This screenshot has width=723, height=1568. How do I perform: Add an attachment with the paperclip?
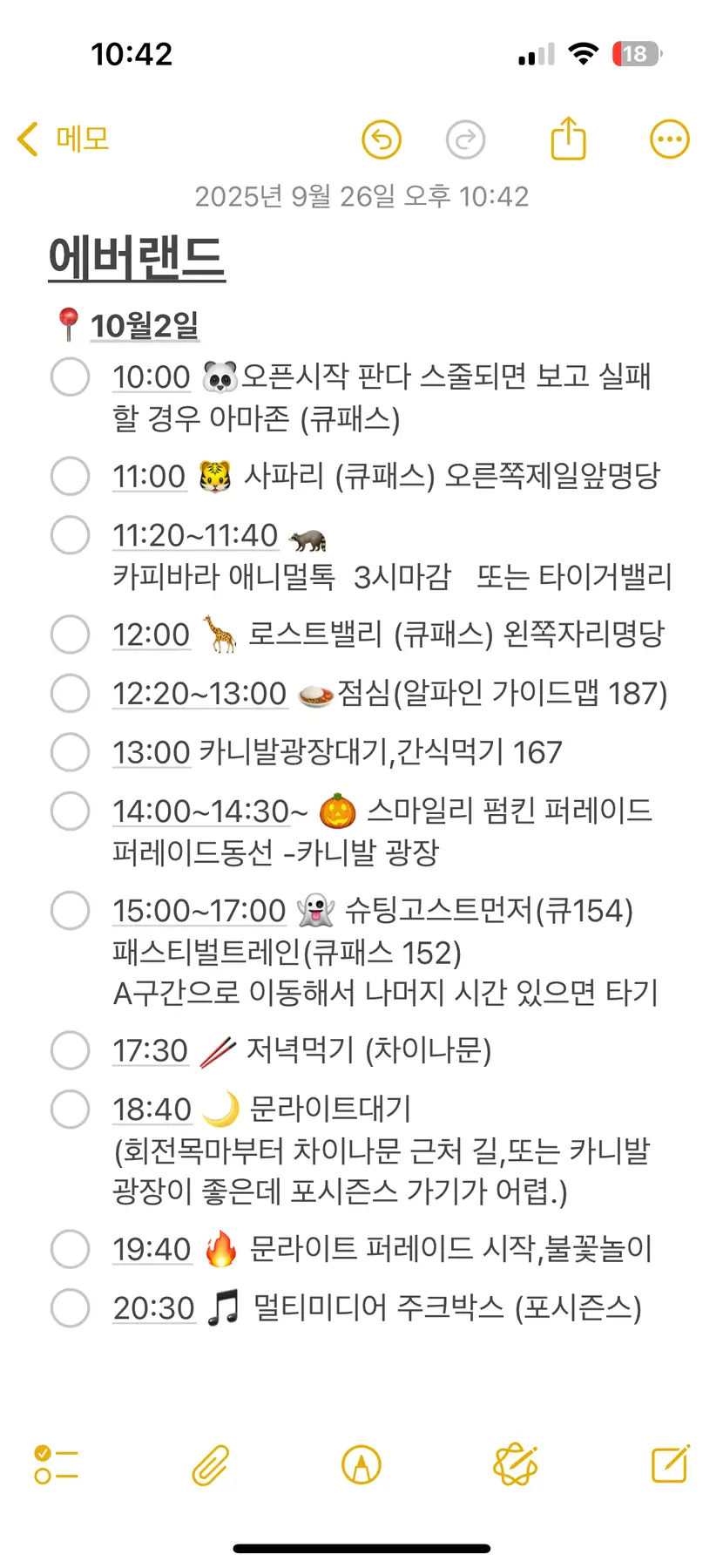pos(211,1464)
